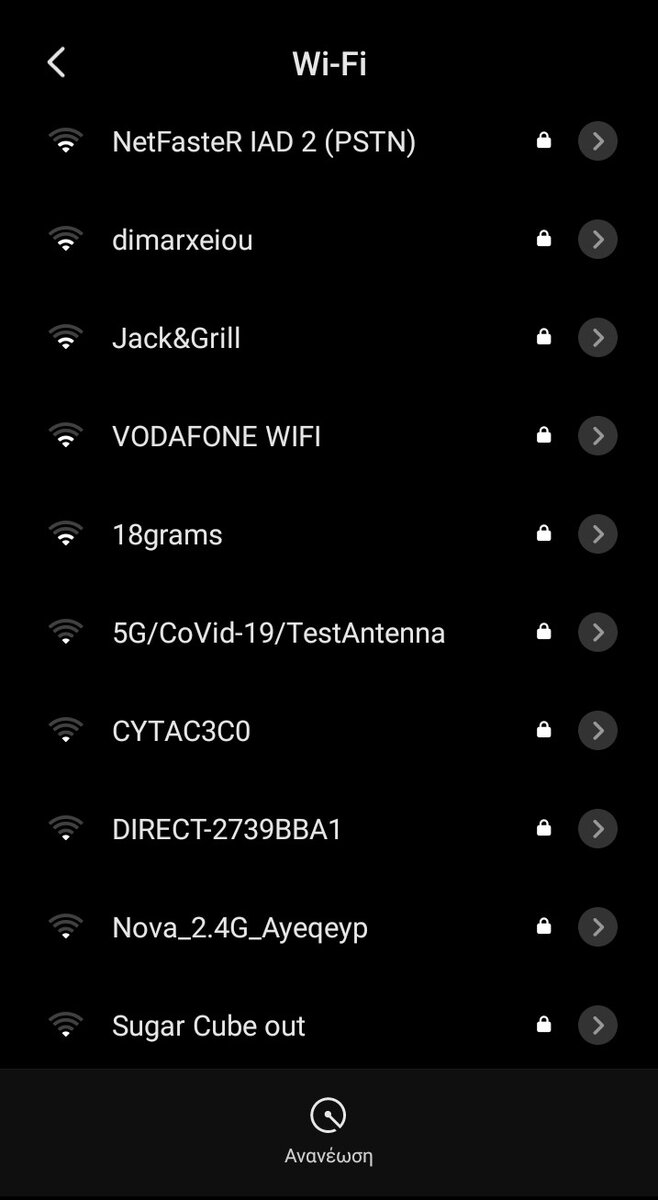View details arrow for Jack&Grill

(x=598, y=338)
